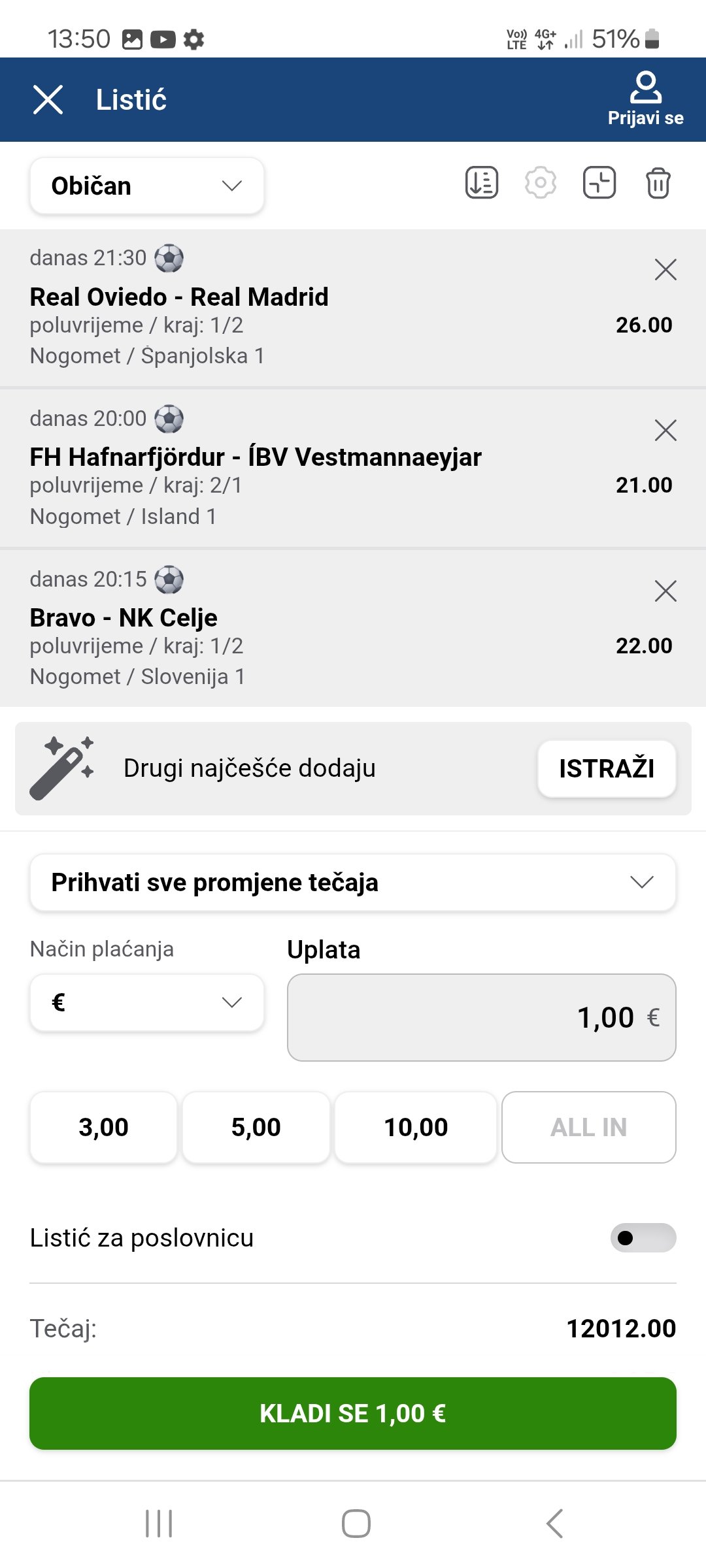
Task: Select the 3,00 quick stake
Action: 103,1127
